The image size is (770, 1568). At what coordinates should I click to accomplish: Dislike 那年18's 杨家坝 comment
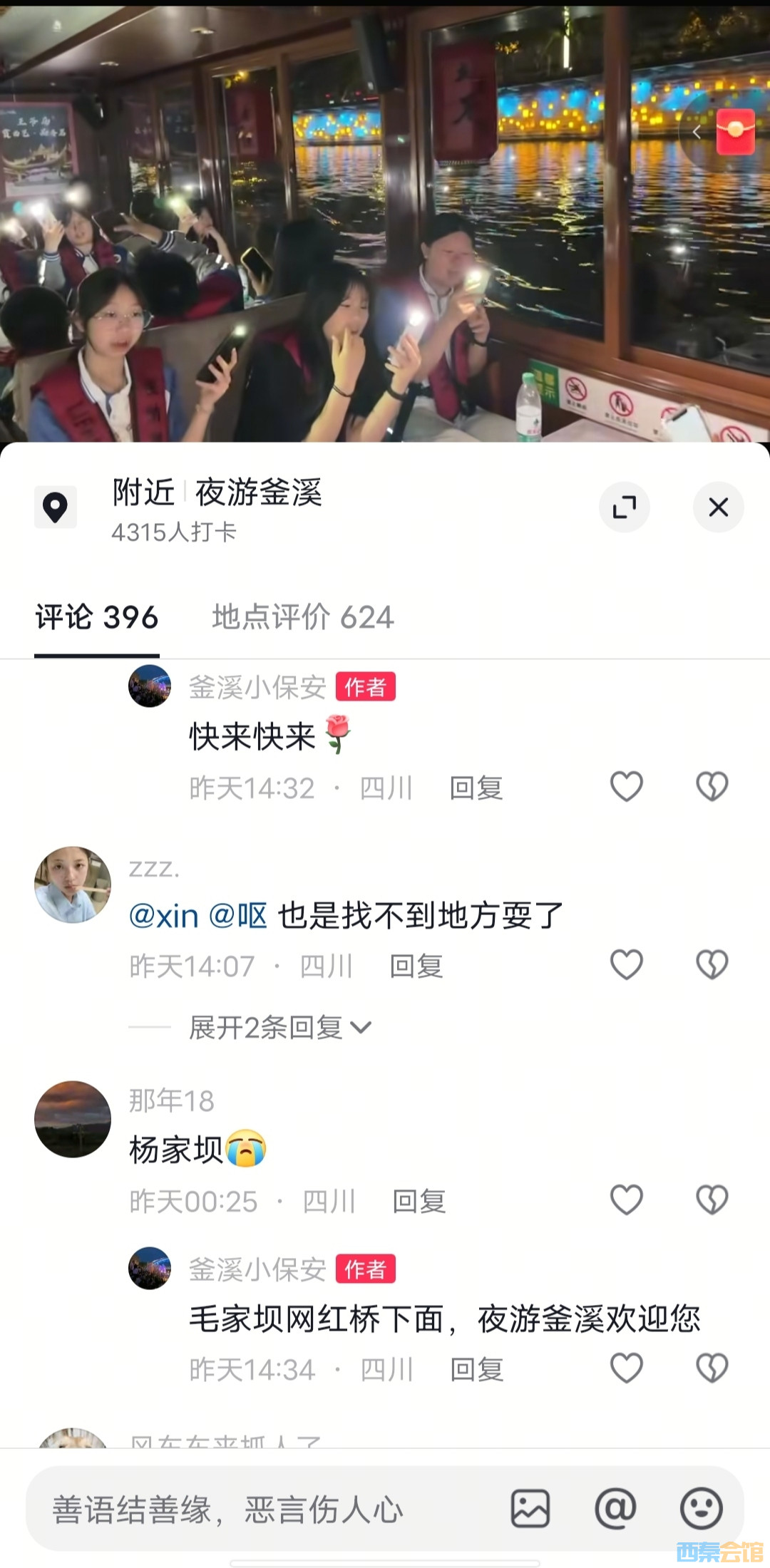(712, 1200)
